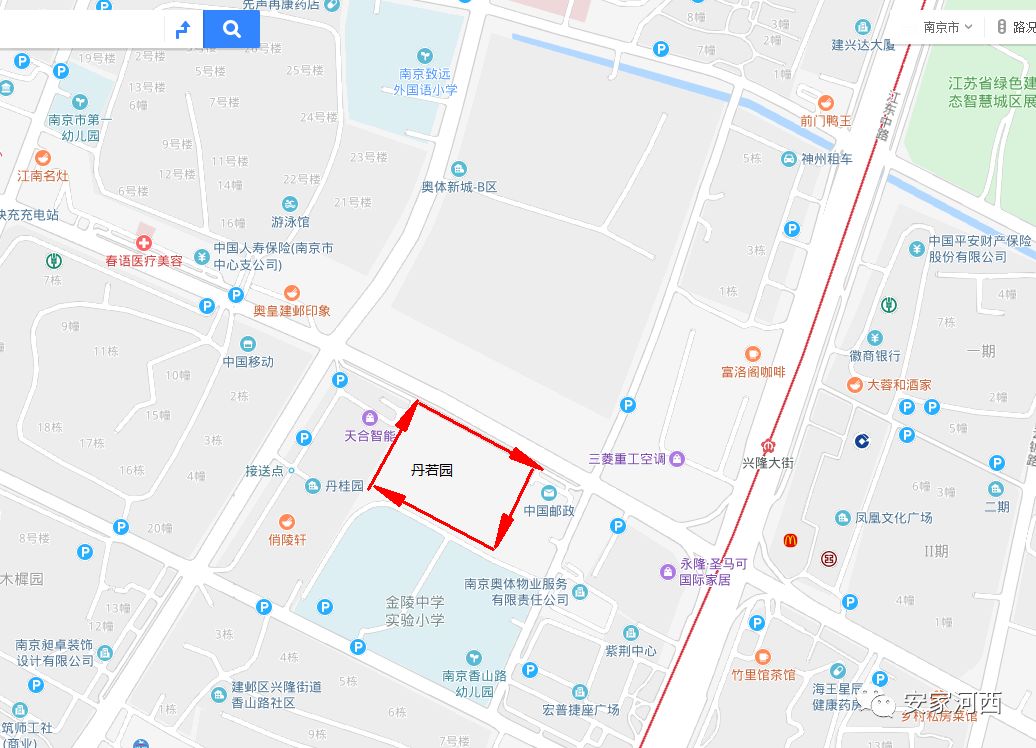Screen dimensions: 1036x748
Task: Expand the 南京市 city dropdown
Action: [x=947, y=28]
